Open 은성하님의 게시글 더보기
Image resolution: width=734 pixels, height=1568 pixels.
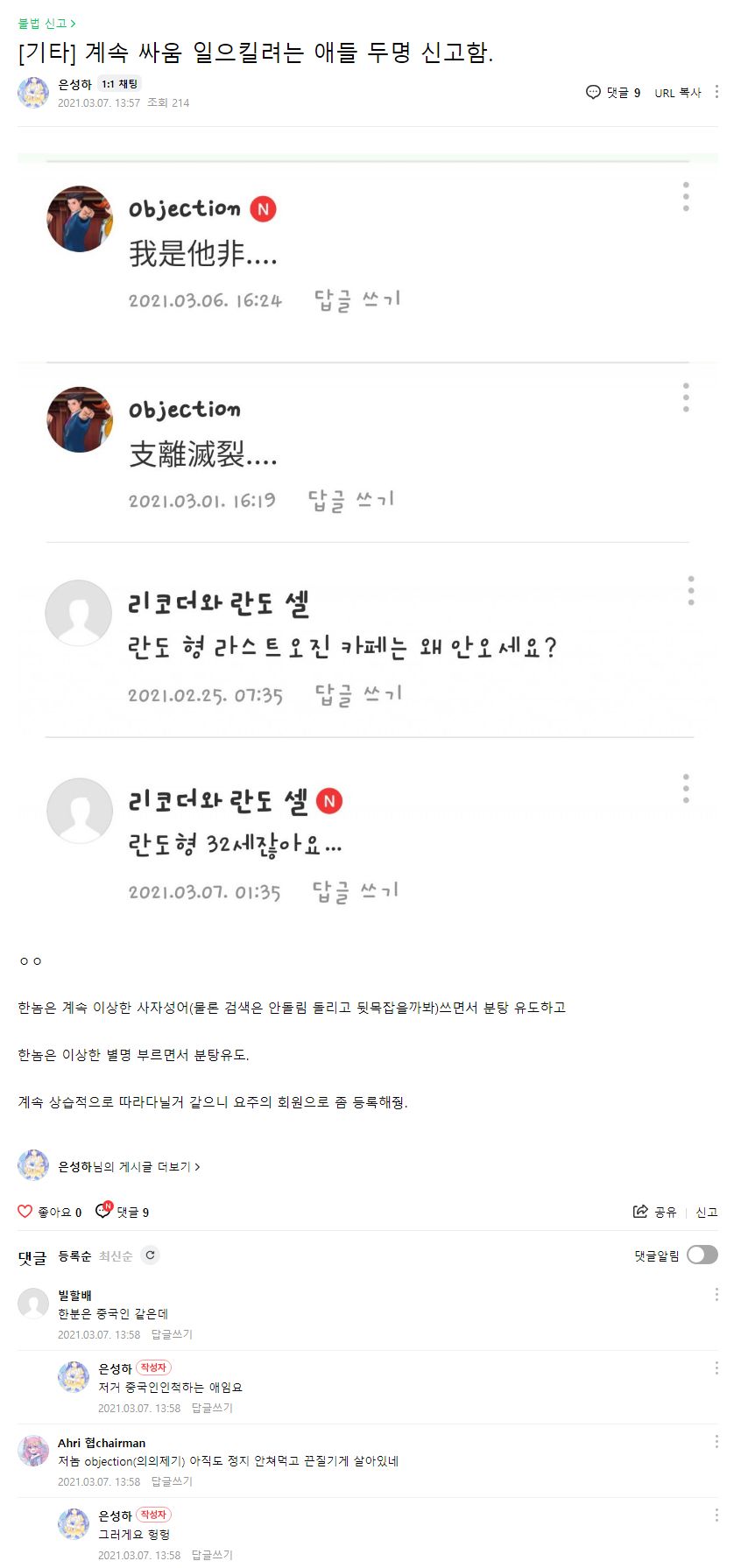click(x=129, y=1167)
